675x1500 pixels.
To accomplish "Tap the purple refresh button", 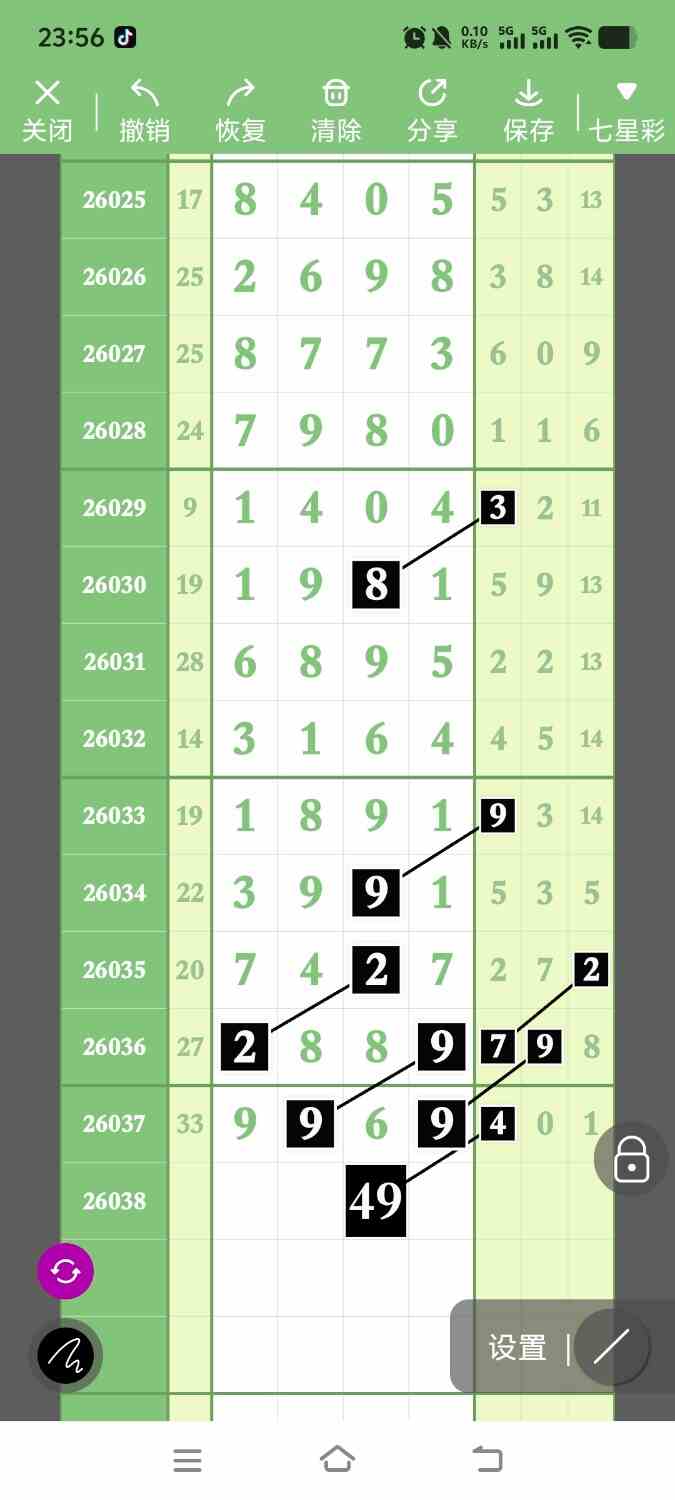I will click(65, 1271).
